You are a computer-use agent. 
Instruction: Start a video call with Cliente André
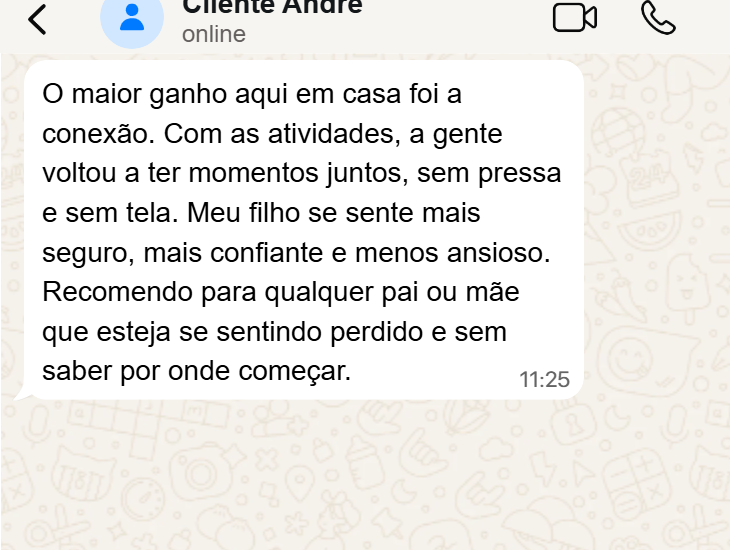[x=574, y=17]
